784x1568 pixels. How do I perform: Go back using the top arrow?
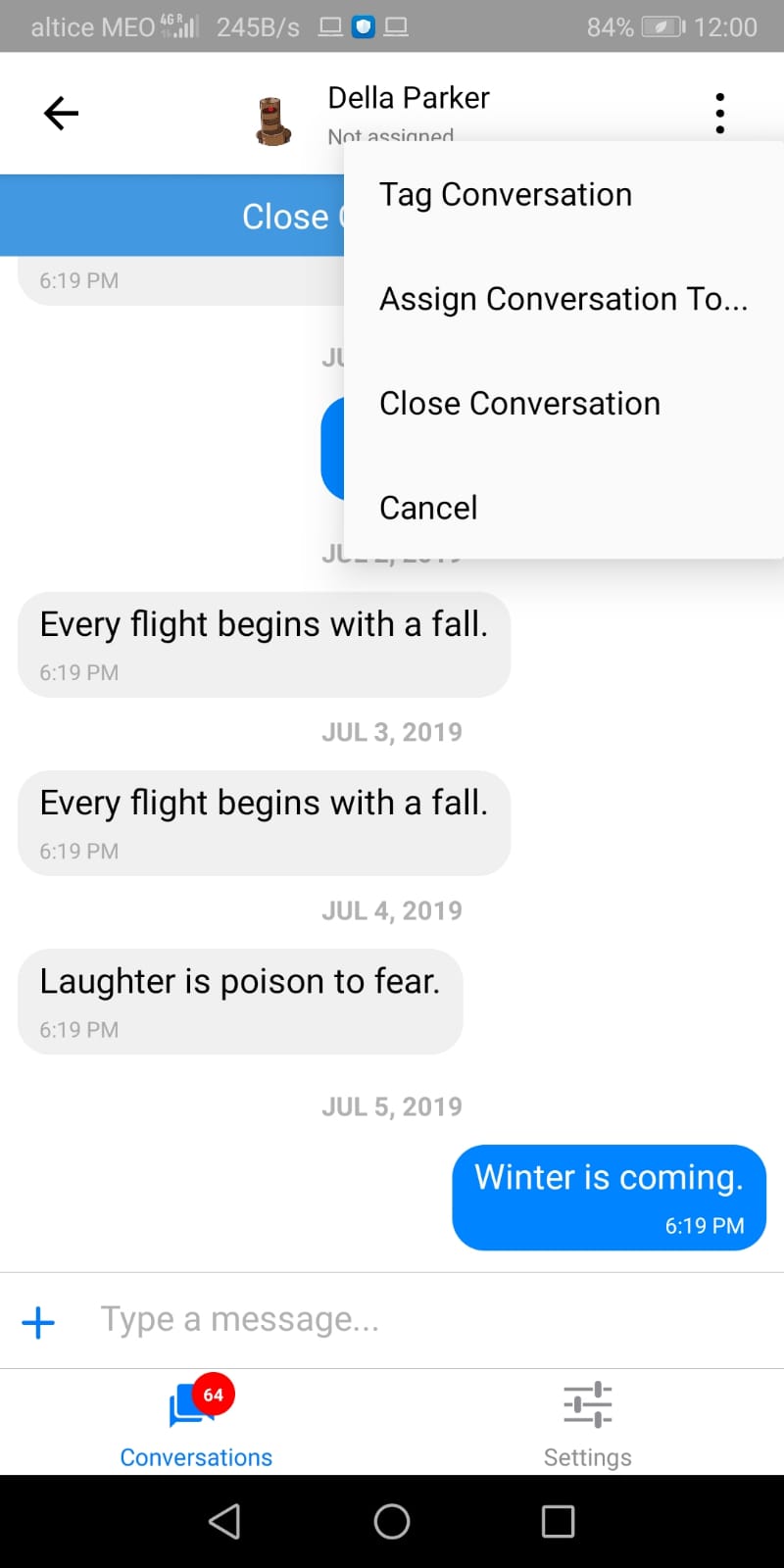pyautogui.click(x=61, y=114)
